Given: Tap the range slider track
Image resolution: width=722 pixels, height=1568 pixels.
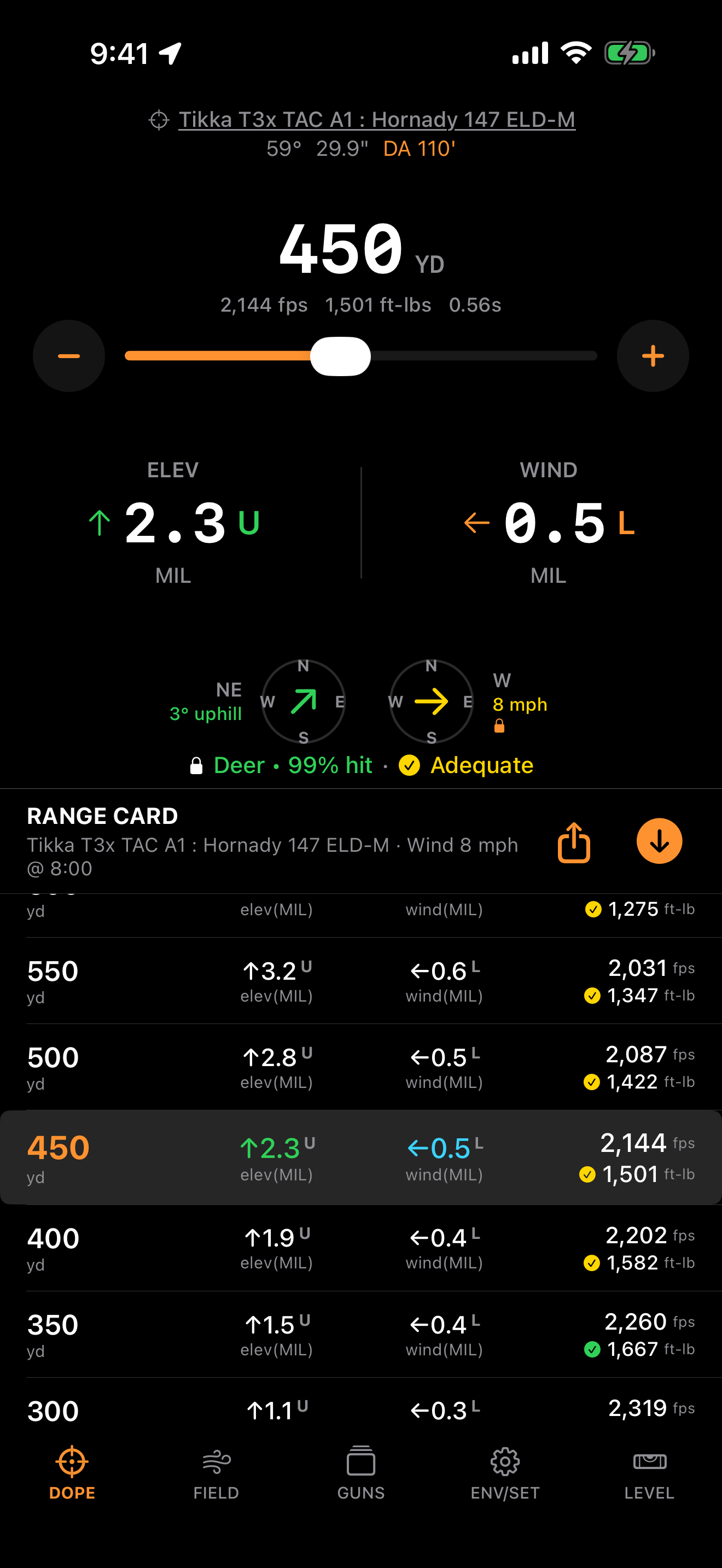Looking at the screenshot, I should [x=360, y=356].
